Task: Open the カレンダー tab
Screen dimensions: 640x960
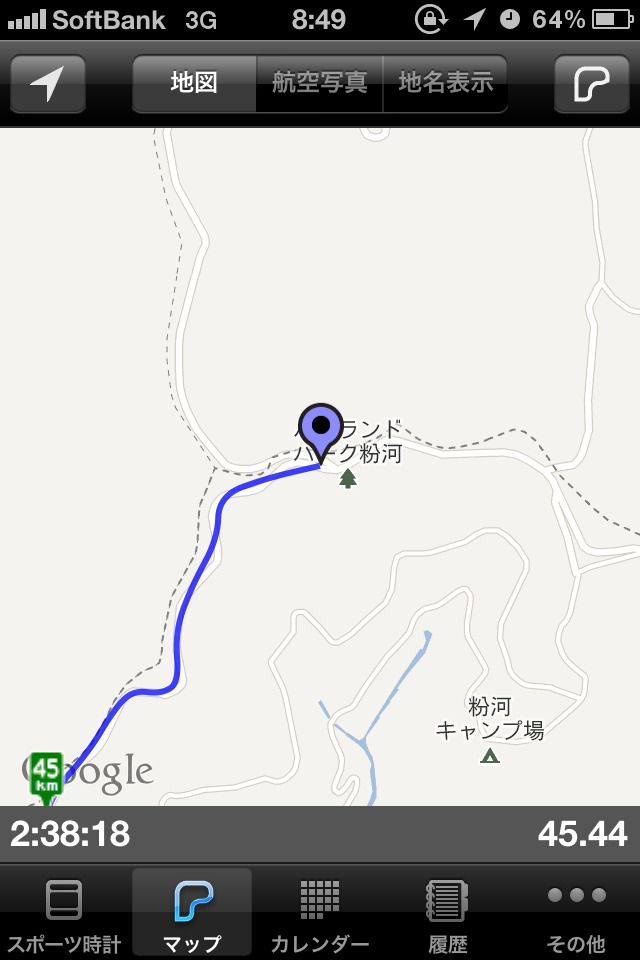Action: [320, 912]
